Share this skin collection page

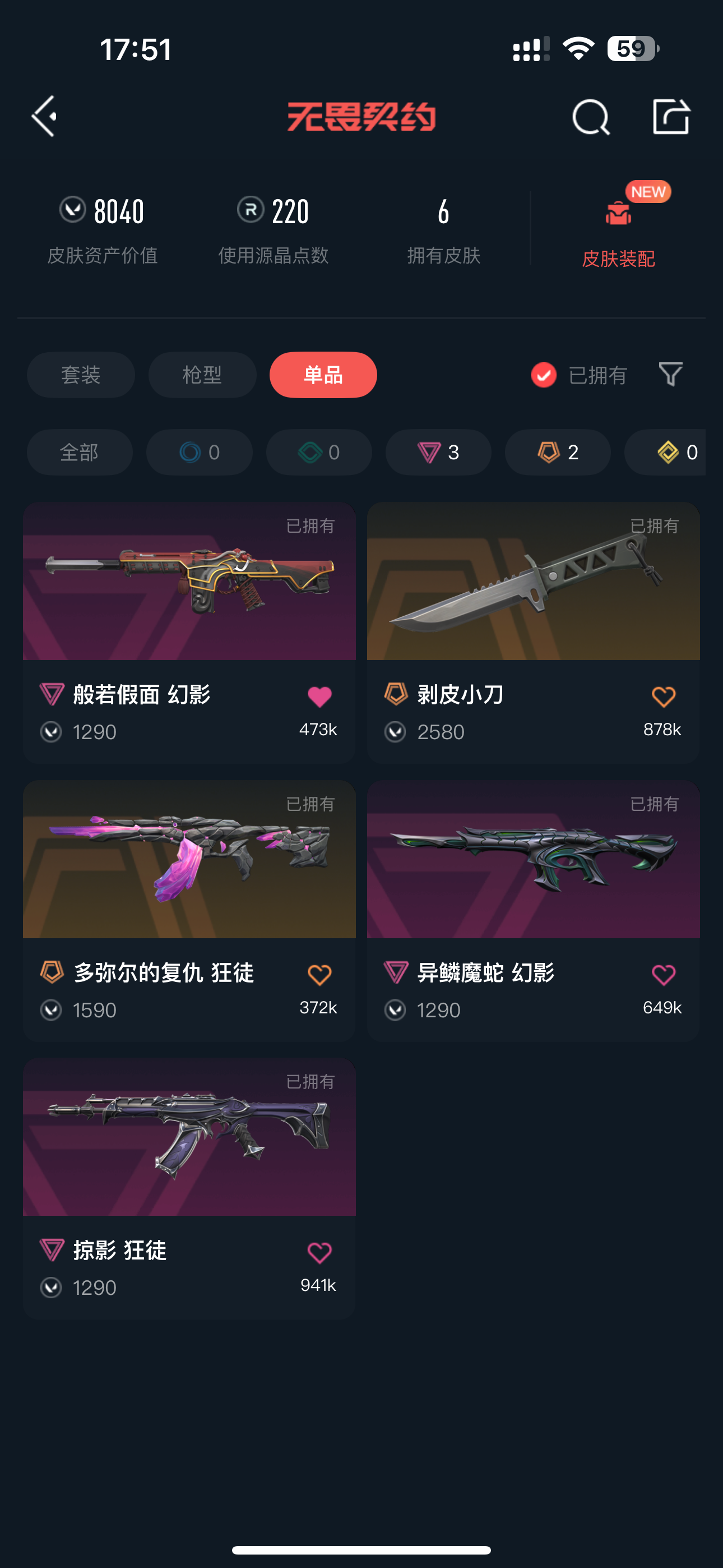coord(671,116)
